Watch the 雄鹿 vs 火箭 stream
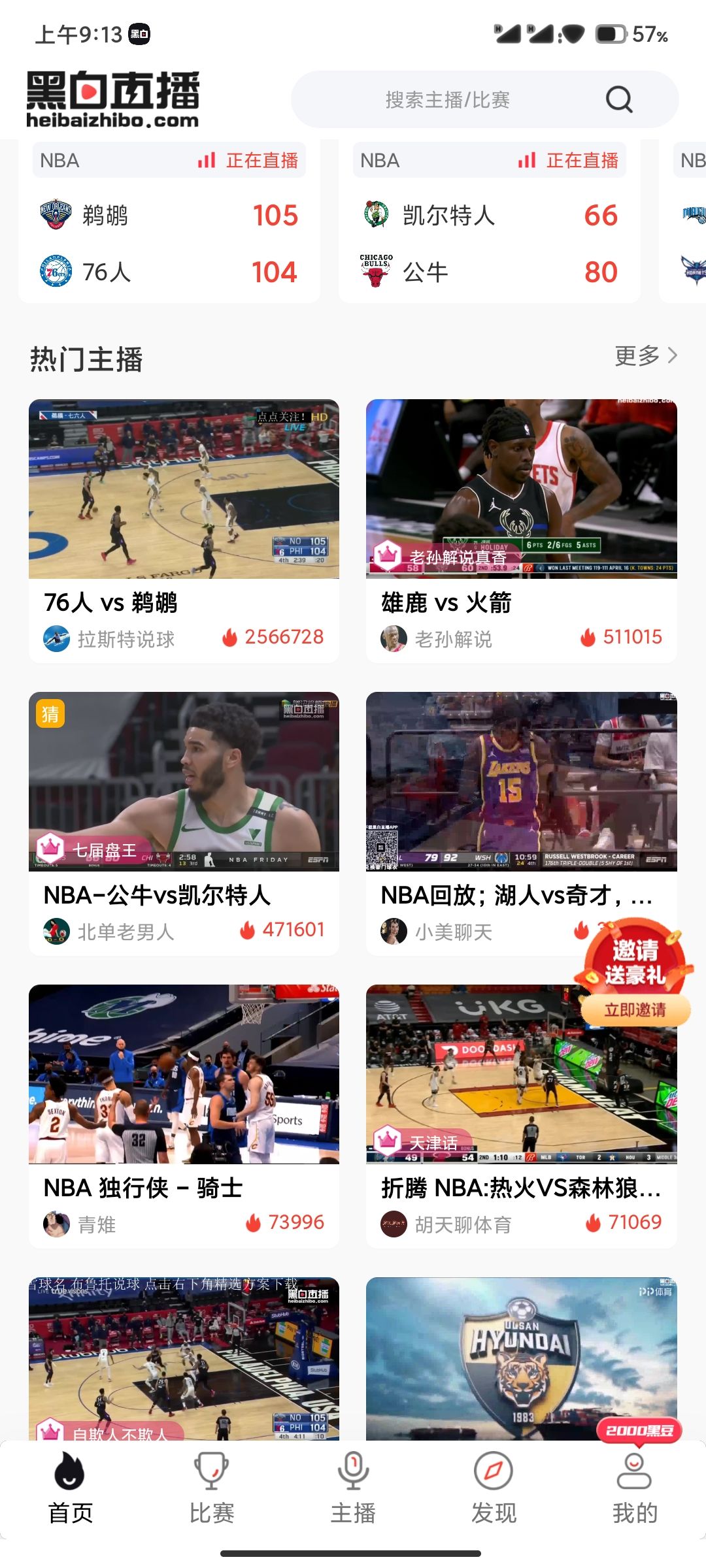Viewport: 706px width, 1568px height. coord(521,489)
